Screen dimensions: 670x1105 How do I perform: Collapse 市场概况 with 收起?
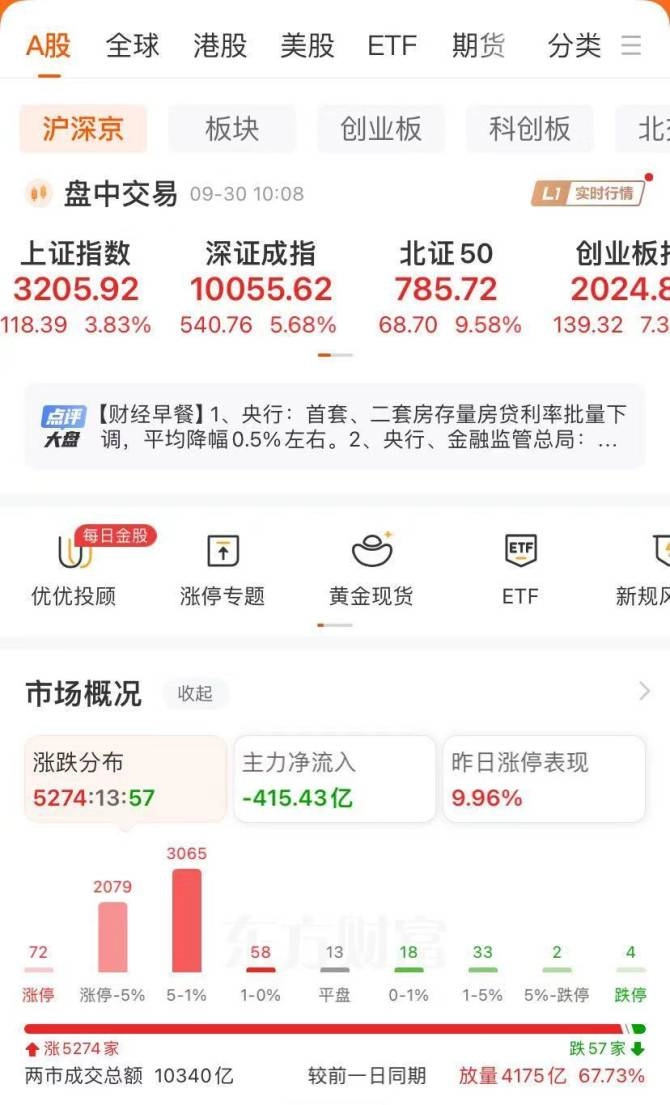tap(195, 693)
